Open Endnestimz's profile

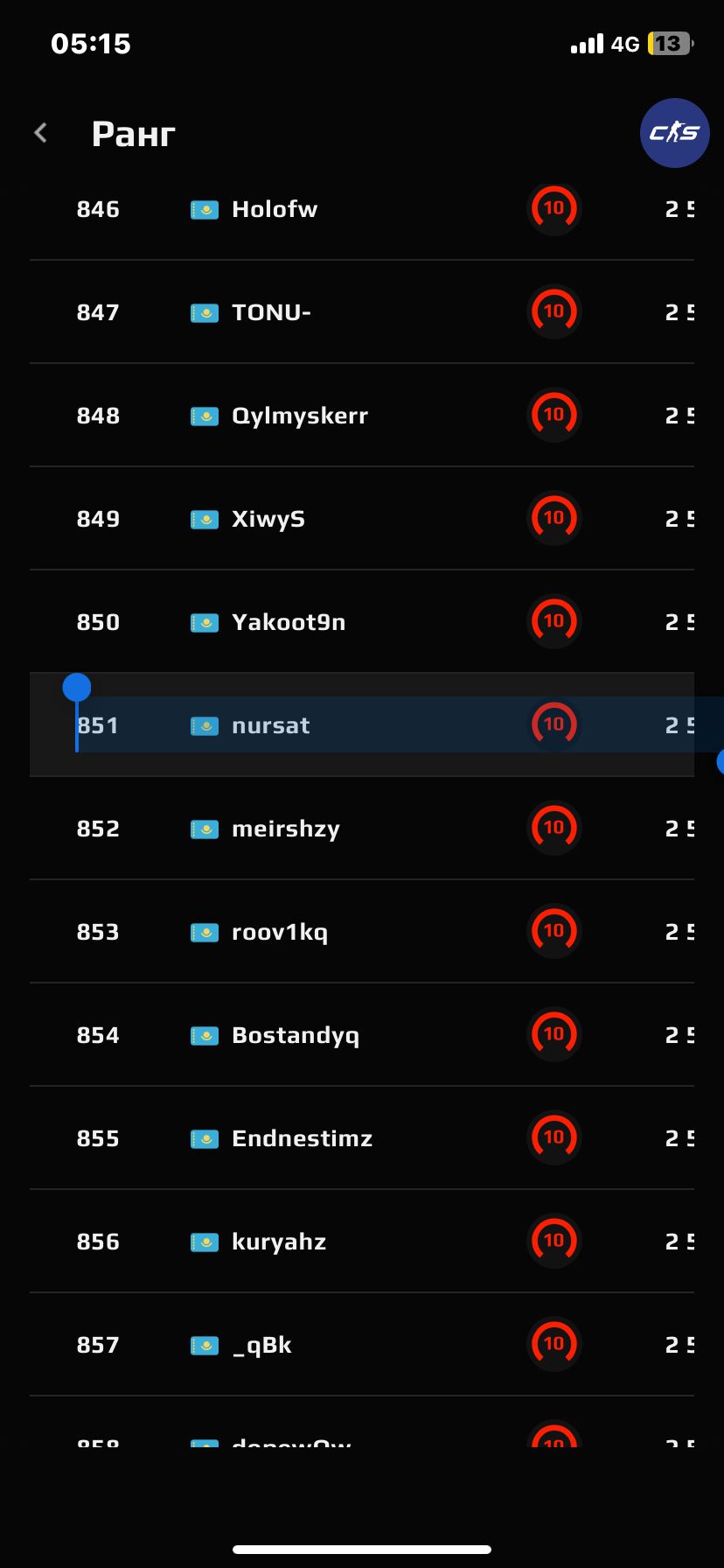click(302, 1139)
